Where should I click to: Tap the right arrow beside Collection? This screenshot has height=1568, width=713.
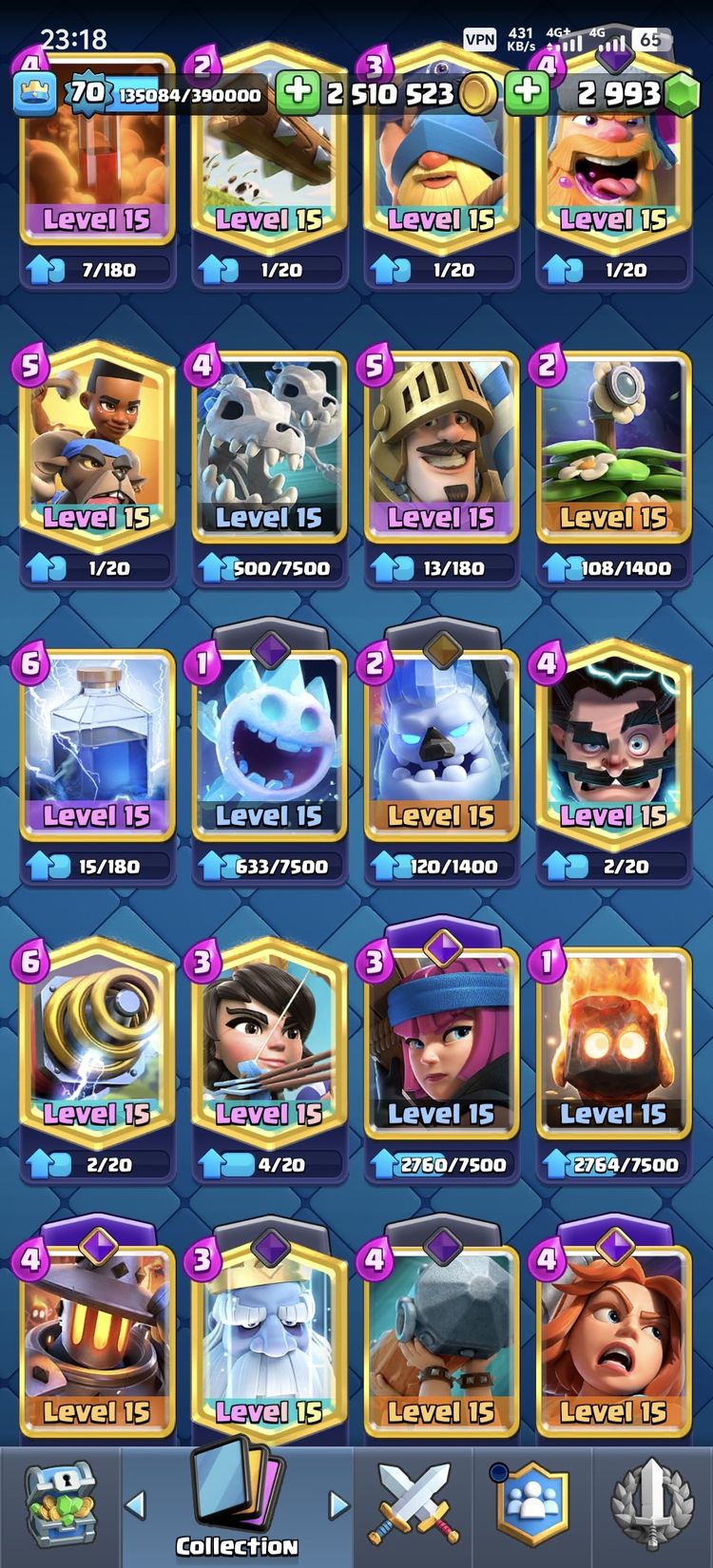338,1504
